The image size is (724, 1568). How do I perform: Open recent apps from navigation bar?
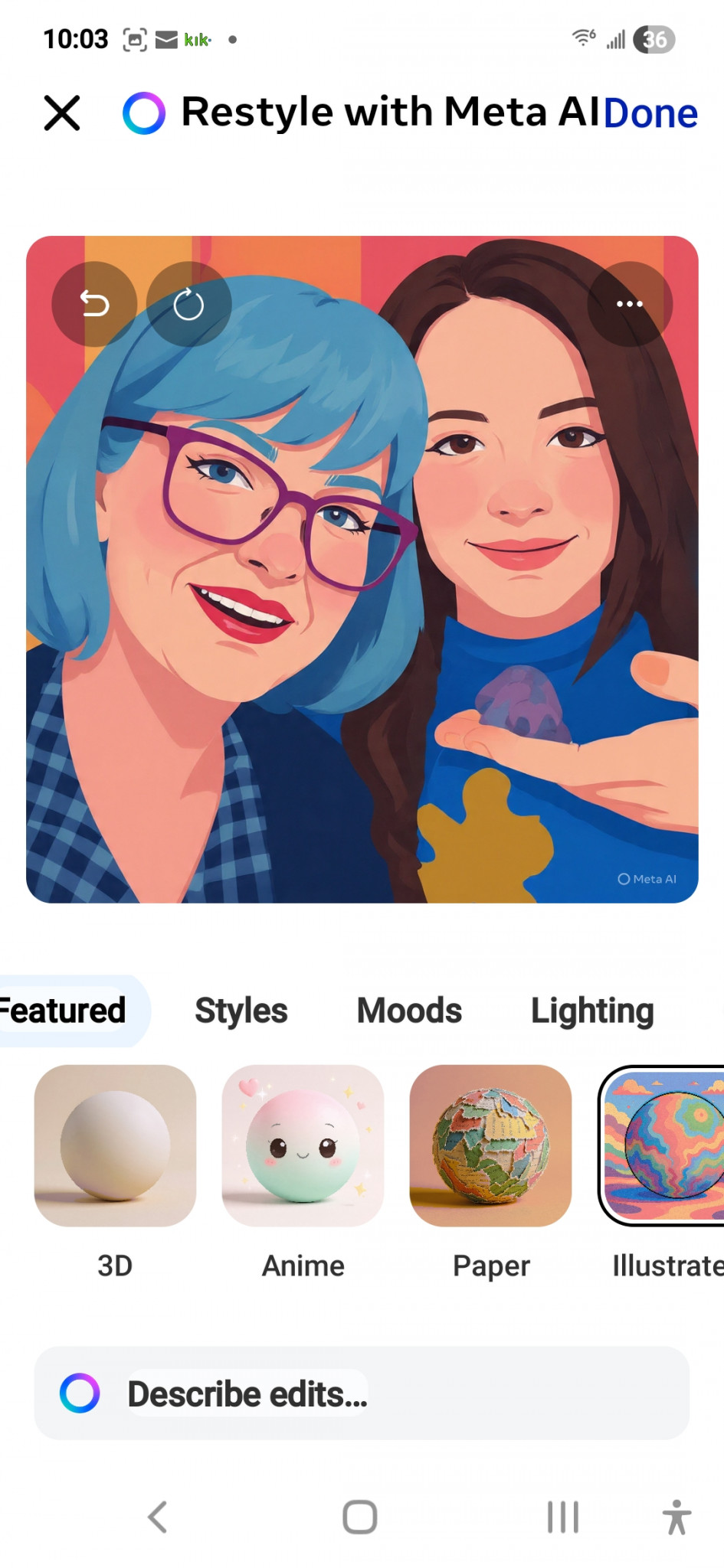tap(562, 1517)
